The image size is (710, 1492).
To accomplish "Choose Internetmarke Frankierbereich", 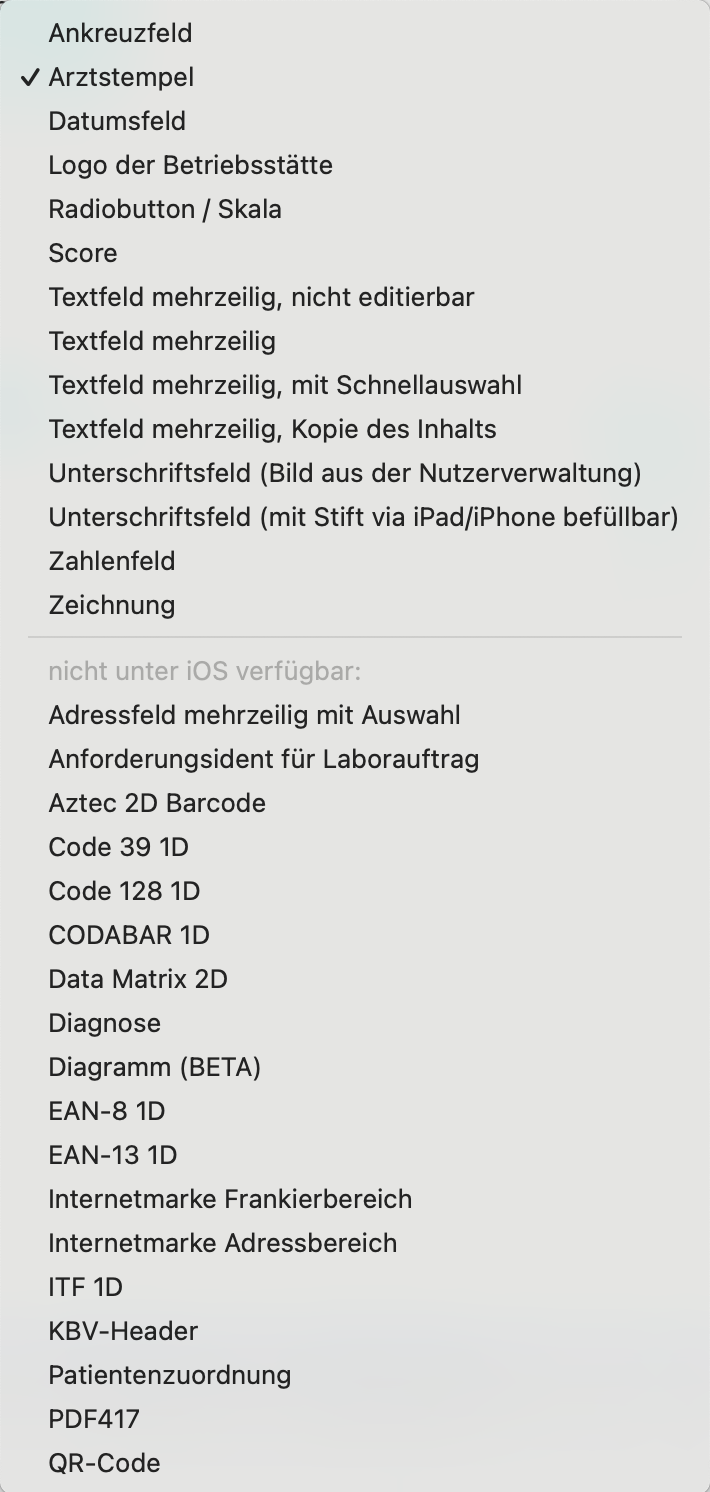I will tap(230, 1199).
